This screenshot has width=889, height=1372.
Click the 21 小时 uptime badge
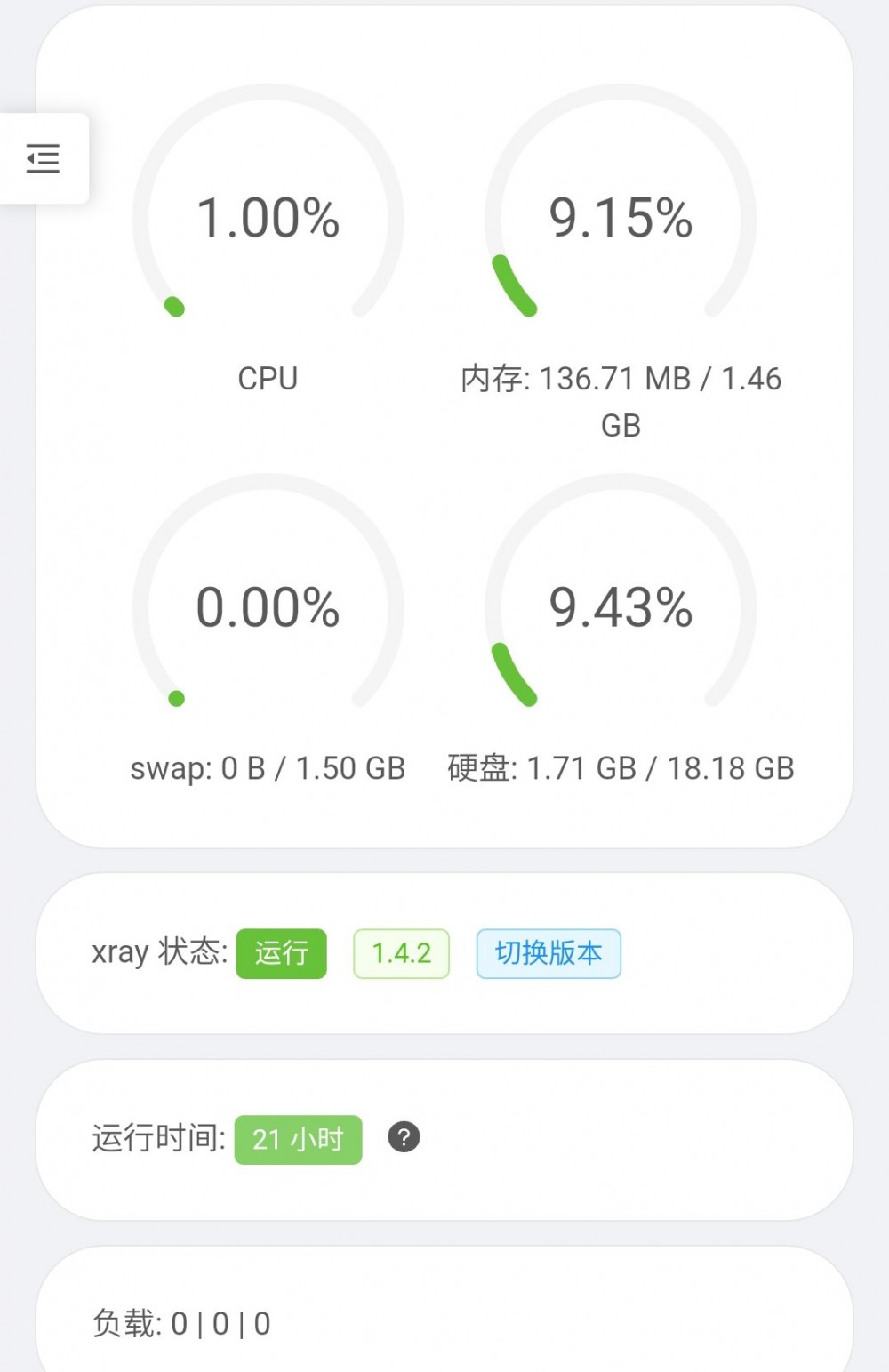(297, 1139)
